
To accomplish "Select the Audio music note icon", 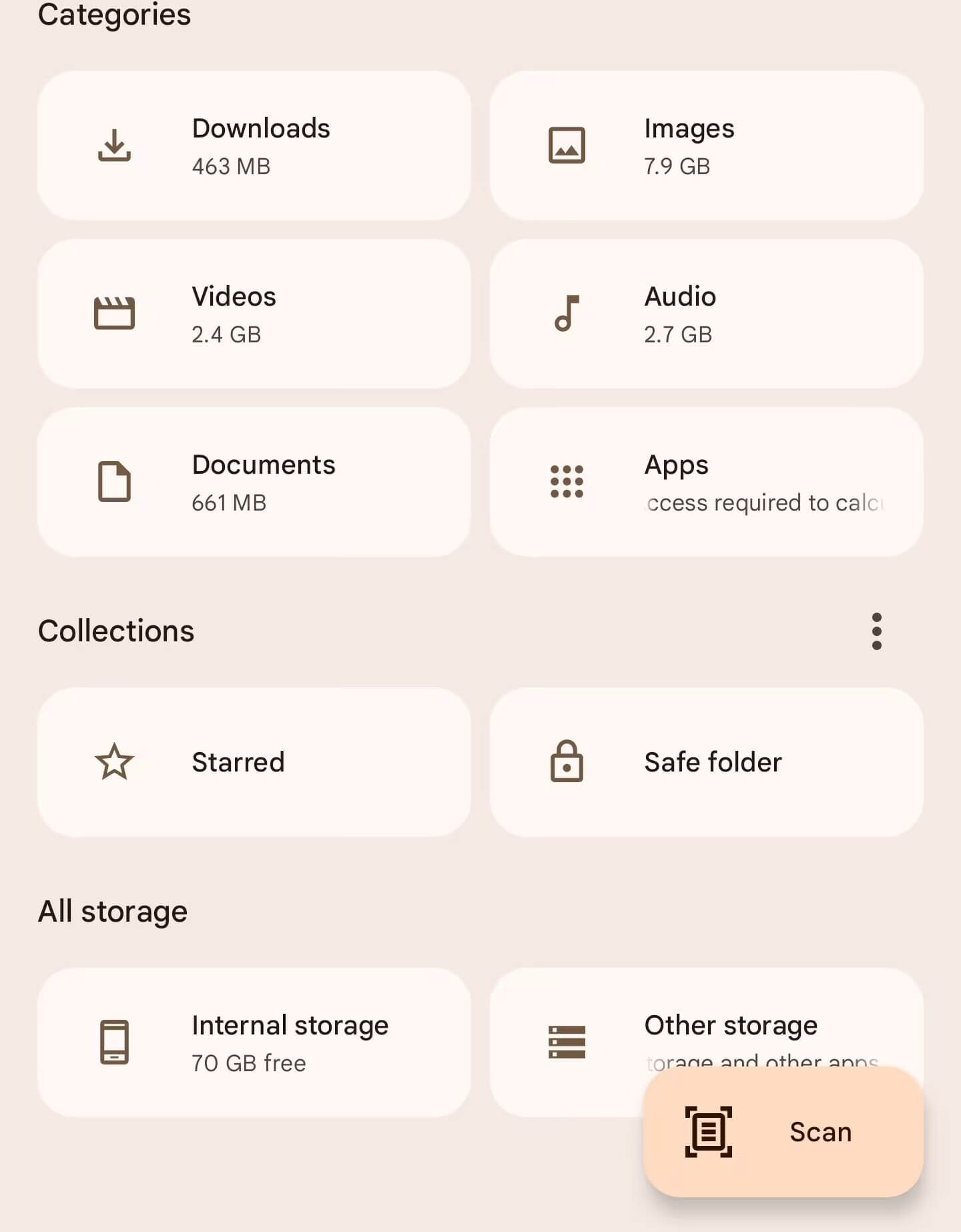I will coord(566,312).
